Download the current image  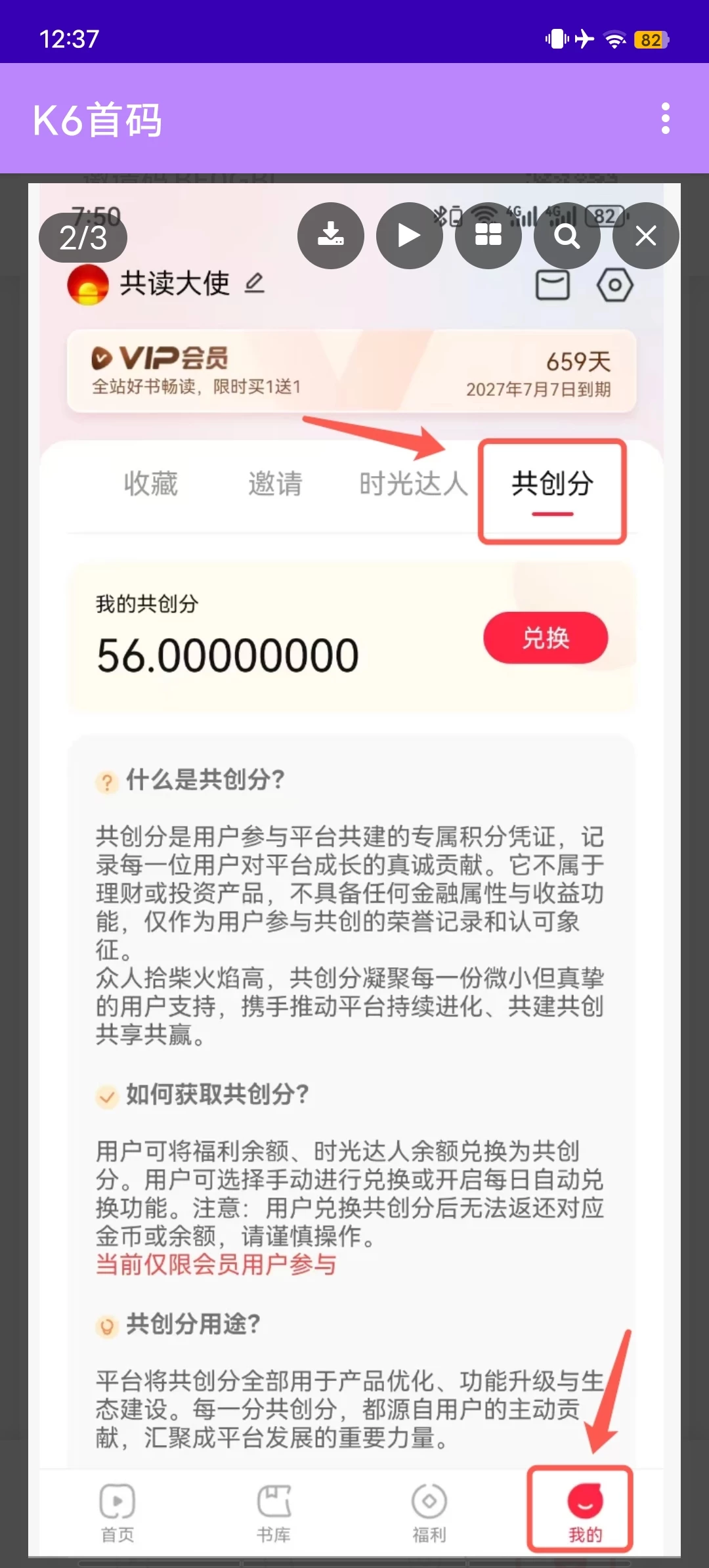(x=331, y=236)
